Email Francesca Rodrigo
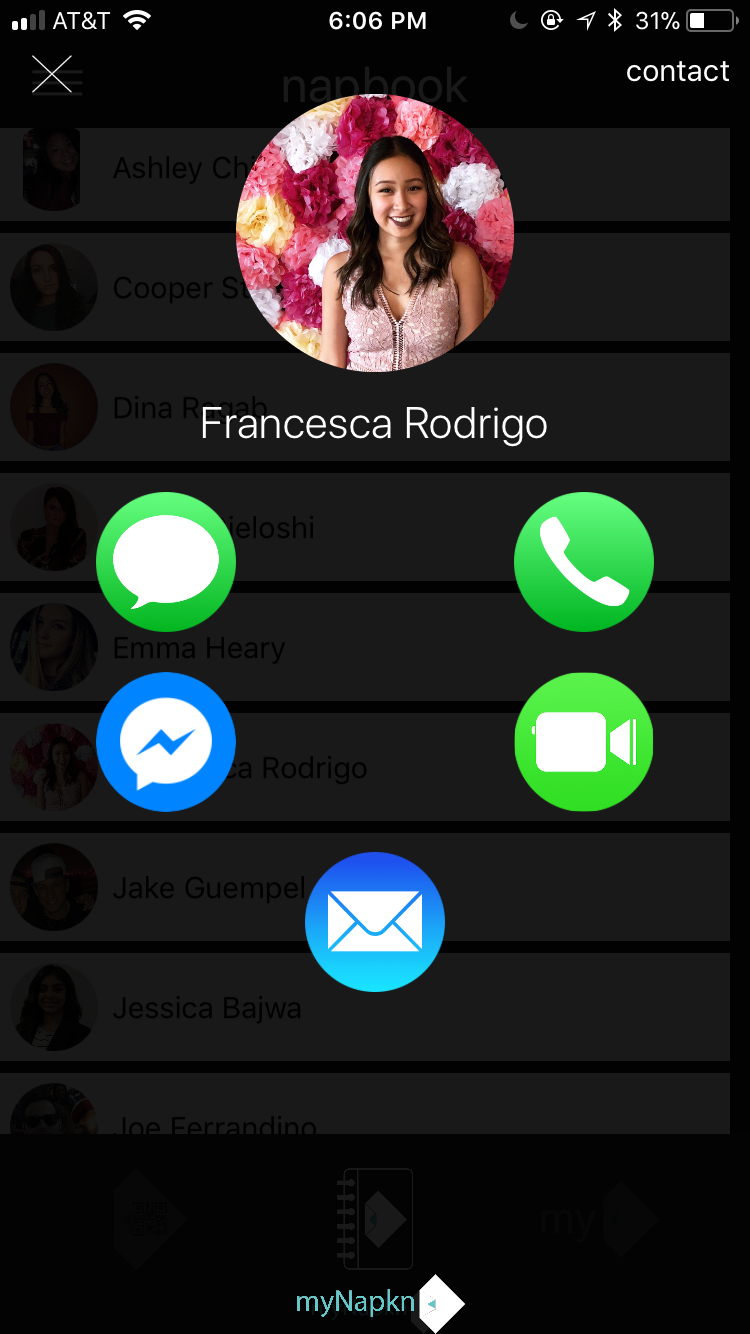This screenshot has height=1334, width=750. click(x=375, y=922)
